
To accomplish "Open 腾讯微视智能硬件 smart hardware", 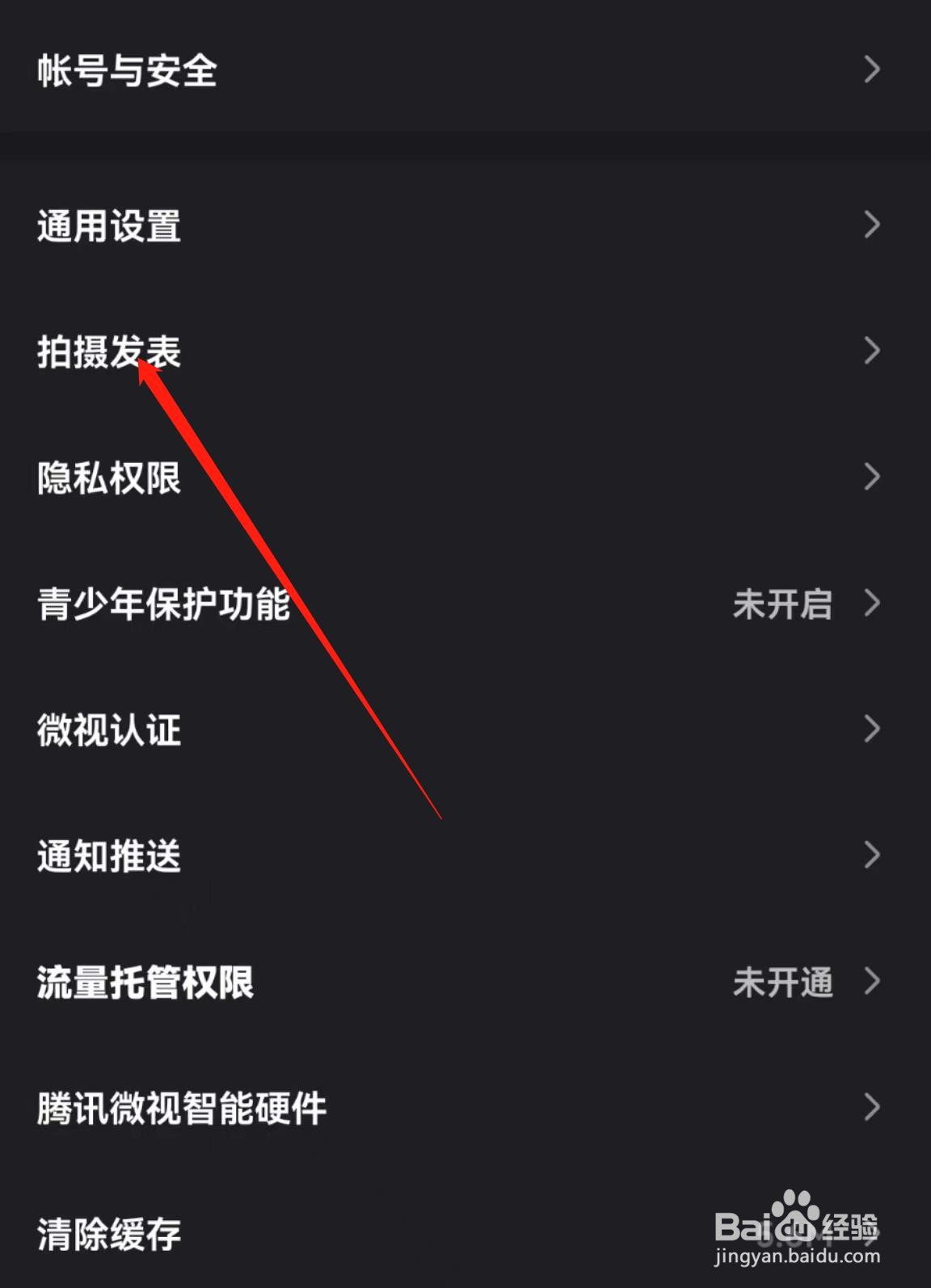I will click(x=179, y=1108).
